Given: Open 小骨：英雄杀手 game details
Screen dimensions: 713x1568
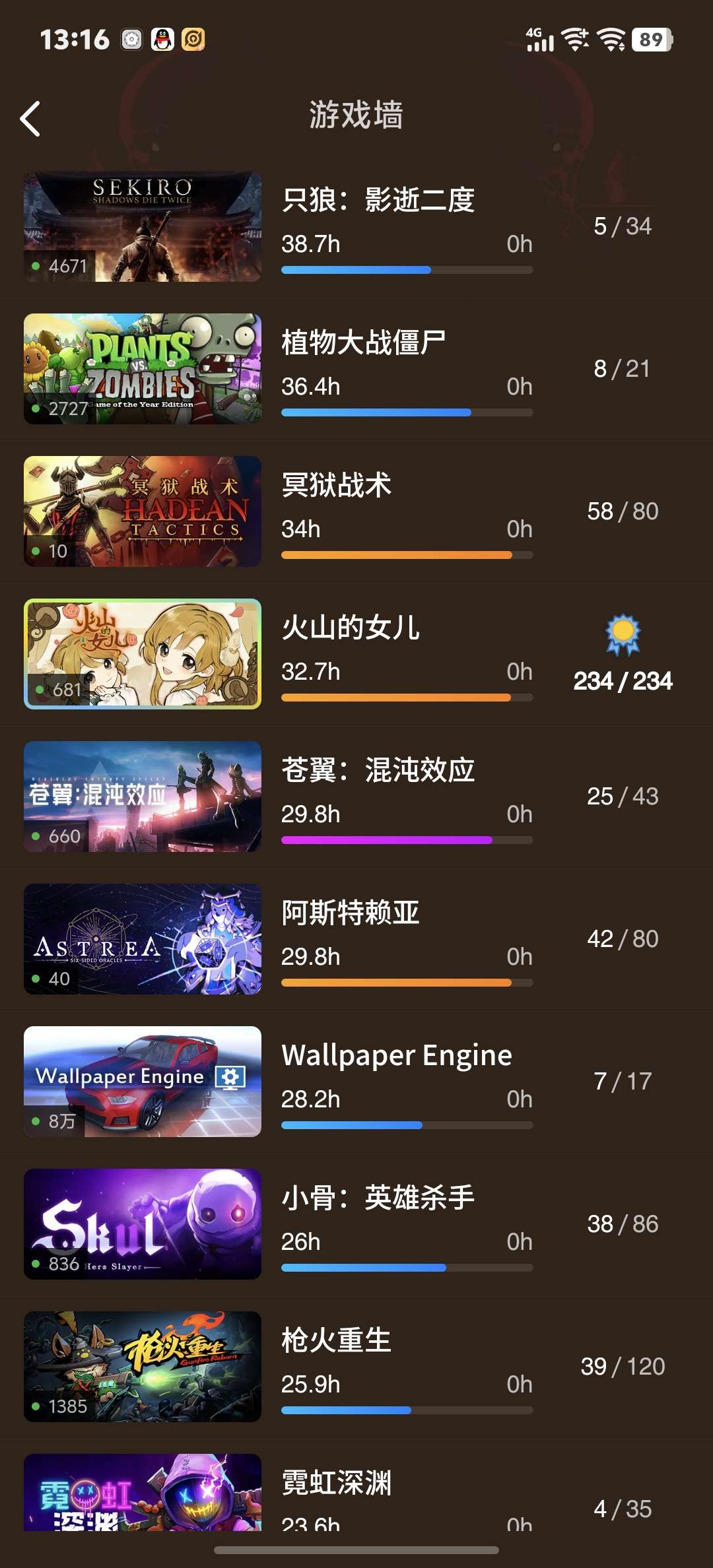Looking at the screenshot, I should pyautogui.click(x=356, y=1225).
